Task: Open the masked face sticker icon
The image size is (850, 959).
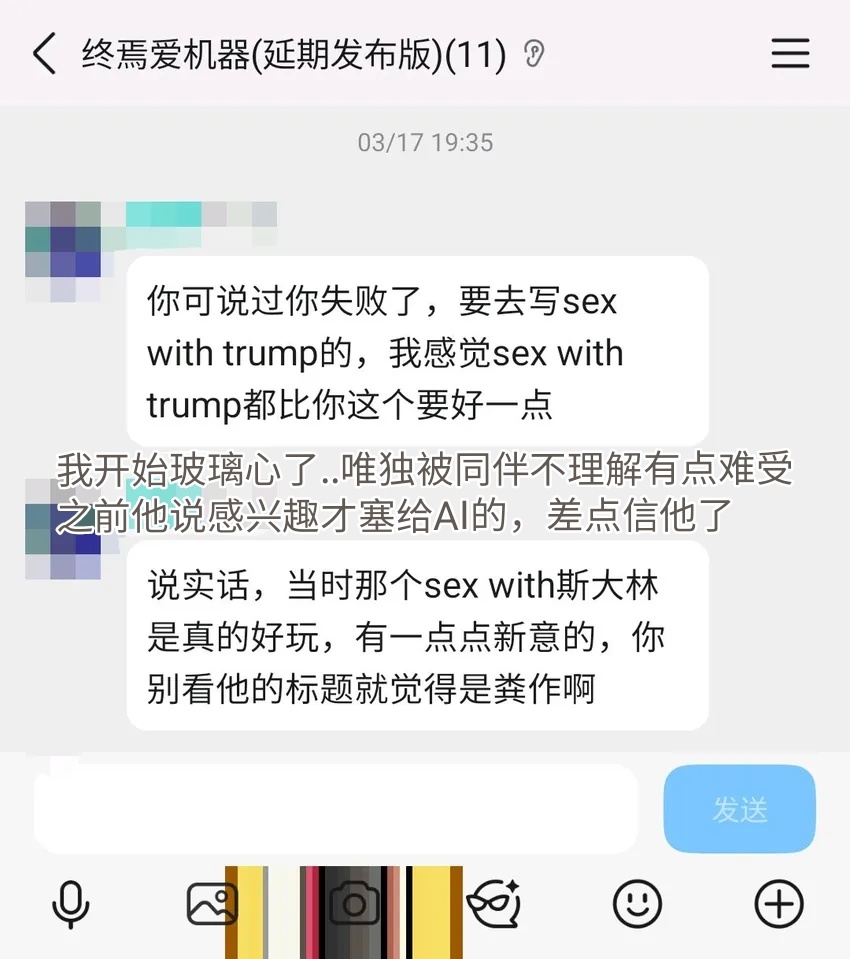Action: tap(495, 905)
